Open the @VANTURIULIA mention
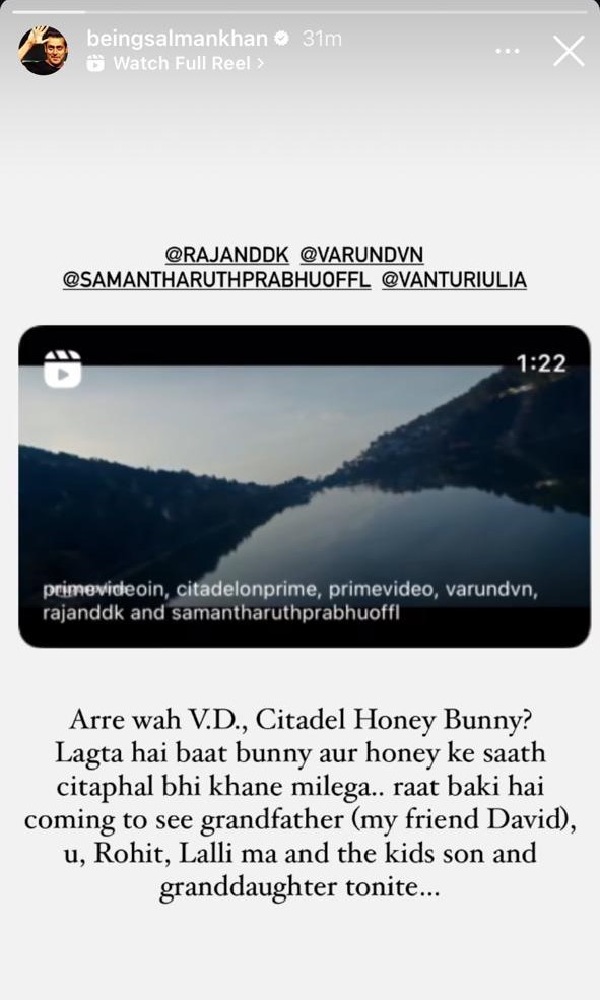Viewport: 600px width, 1000px height. (x=454, y=281)
